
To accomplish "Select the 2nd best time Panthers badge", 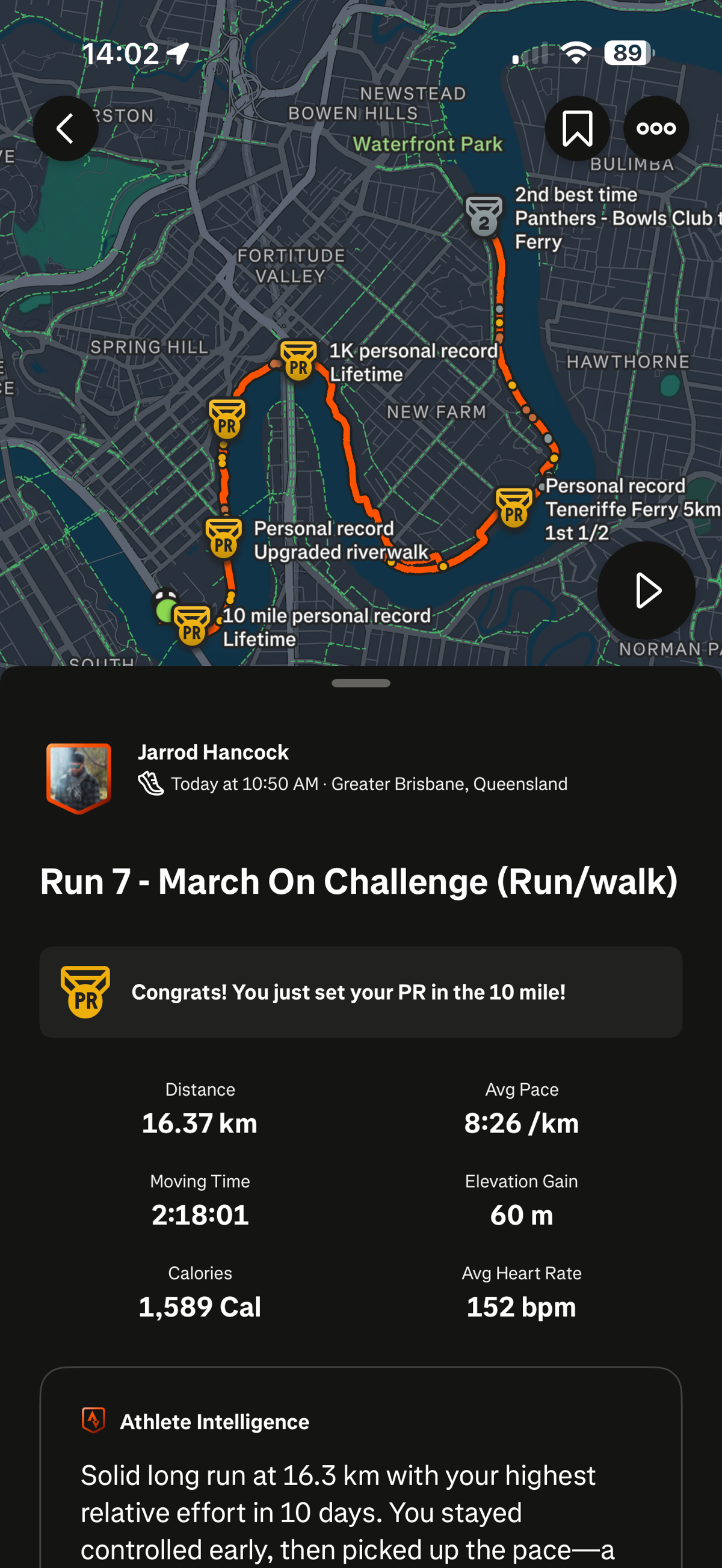I will (484, 215).
